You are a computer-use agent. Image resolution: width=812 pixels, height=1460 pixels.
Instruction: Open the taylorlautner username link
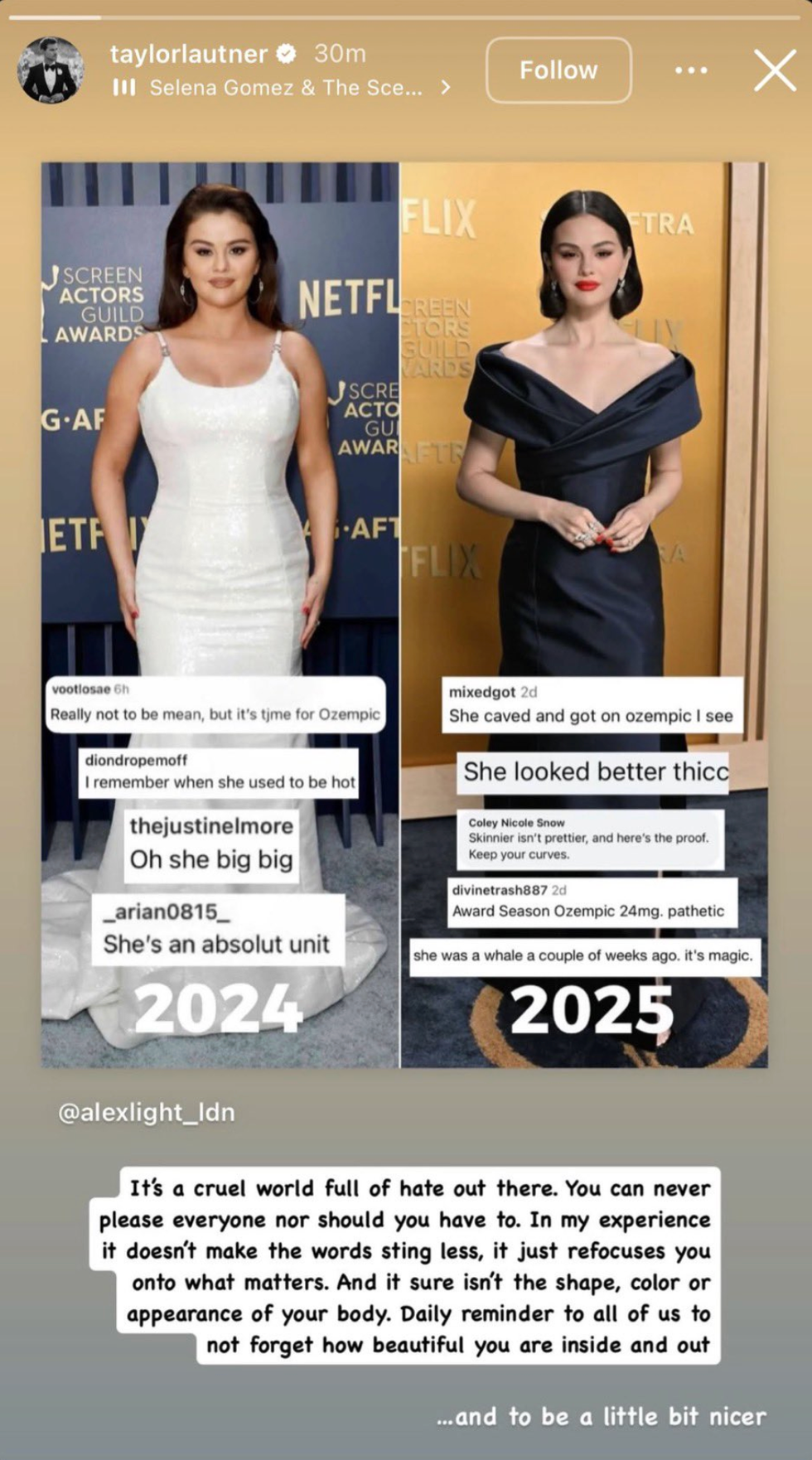click(x=189, y=54)
